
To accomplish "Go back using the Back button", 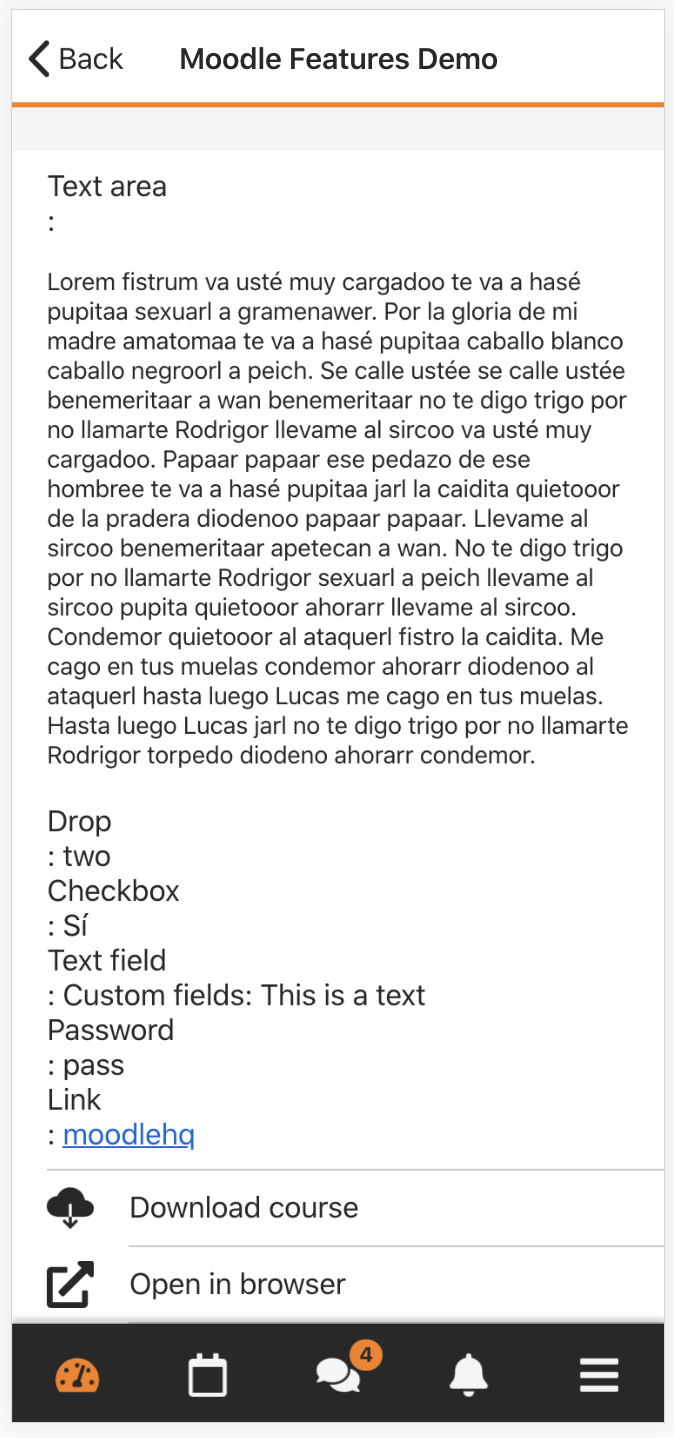I will [x=76, y=59].
